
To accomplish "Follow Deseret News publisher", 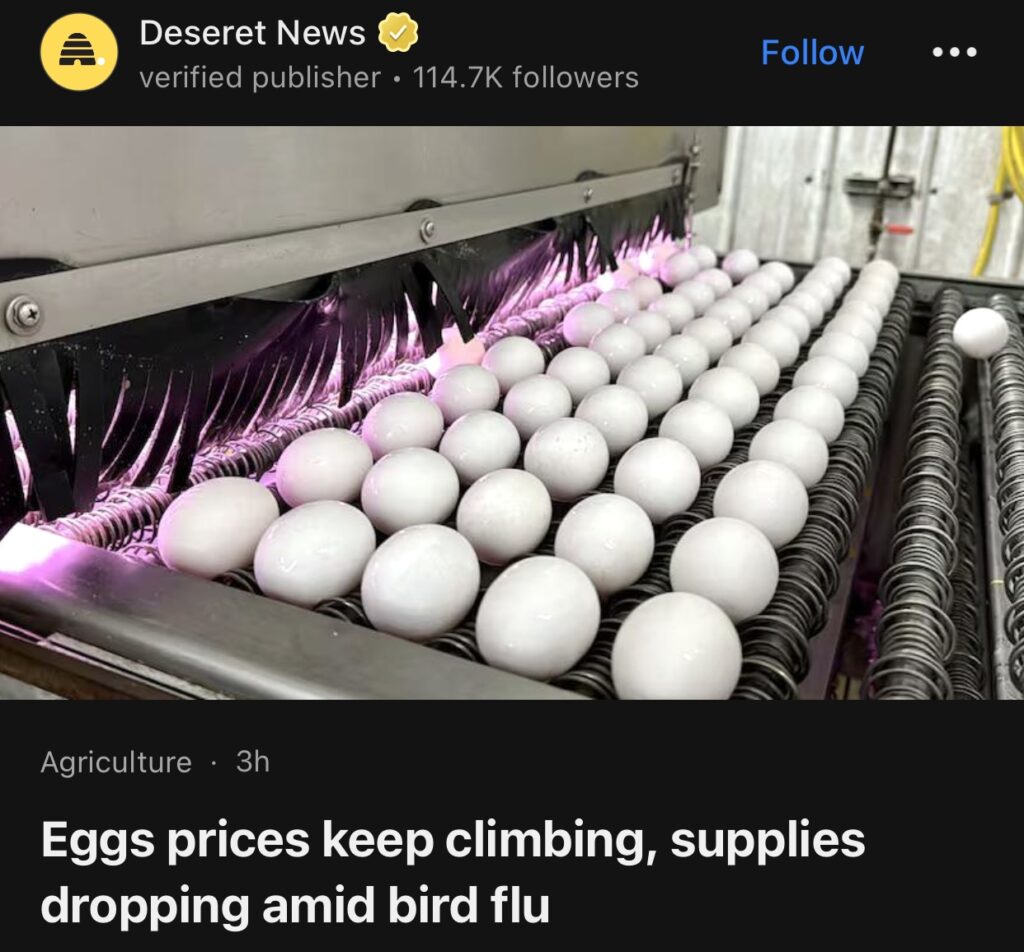I will (x=811, y=52).
